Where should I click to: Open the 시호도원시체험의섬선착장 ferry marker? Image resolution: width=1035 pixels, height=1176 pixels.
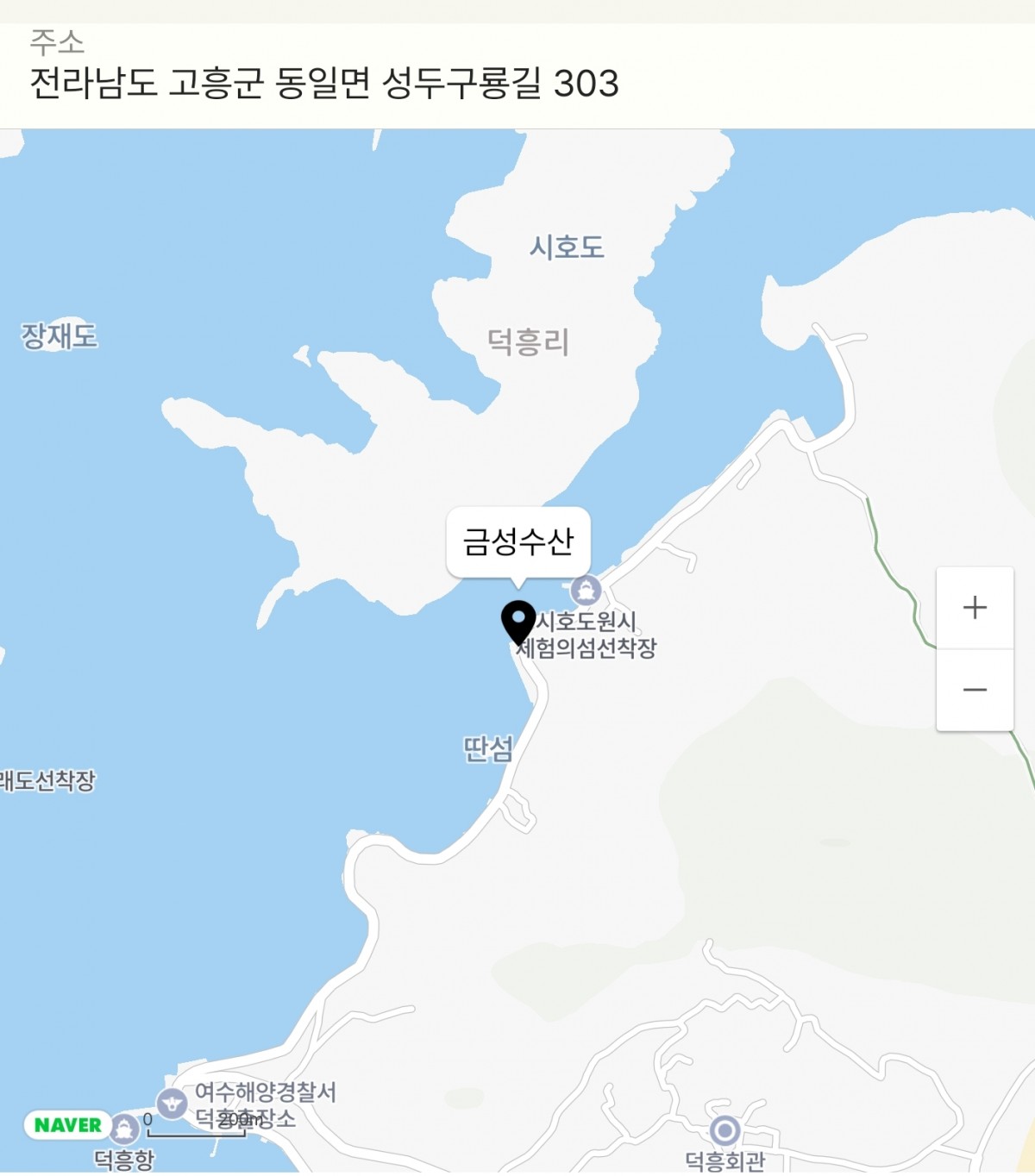coord(586,591)
